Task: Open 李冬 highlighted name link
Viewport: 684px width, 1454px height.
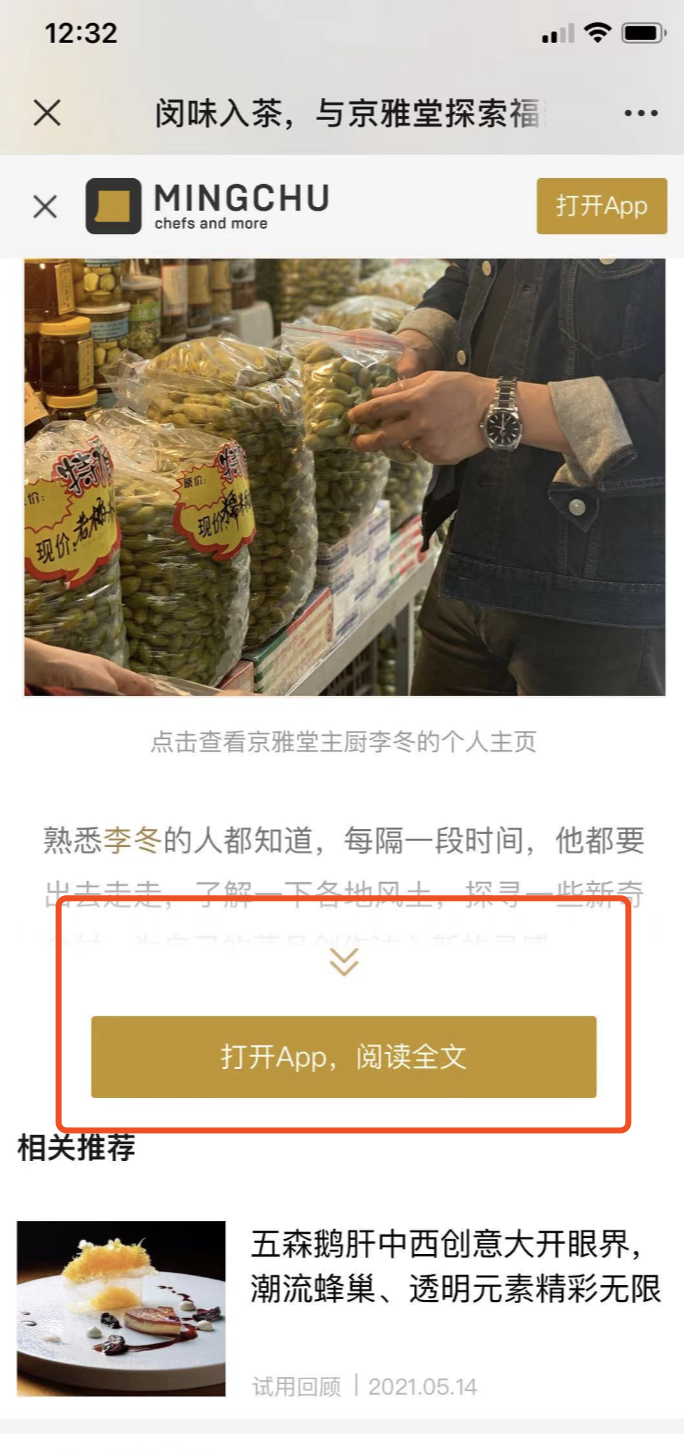Action: (132, 840)
